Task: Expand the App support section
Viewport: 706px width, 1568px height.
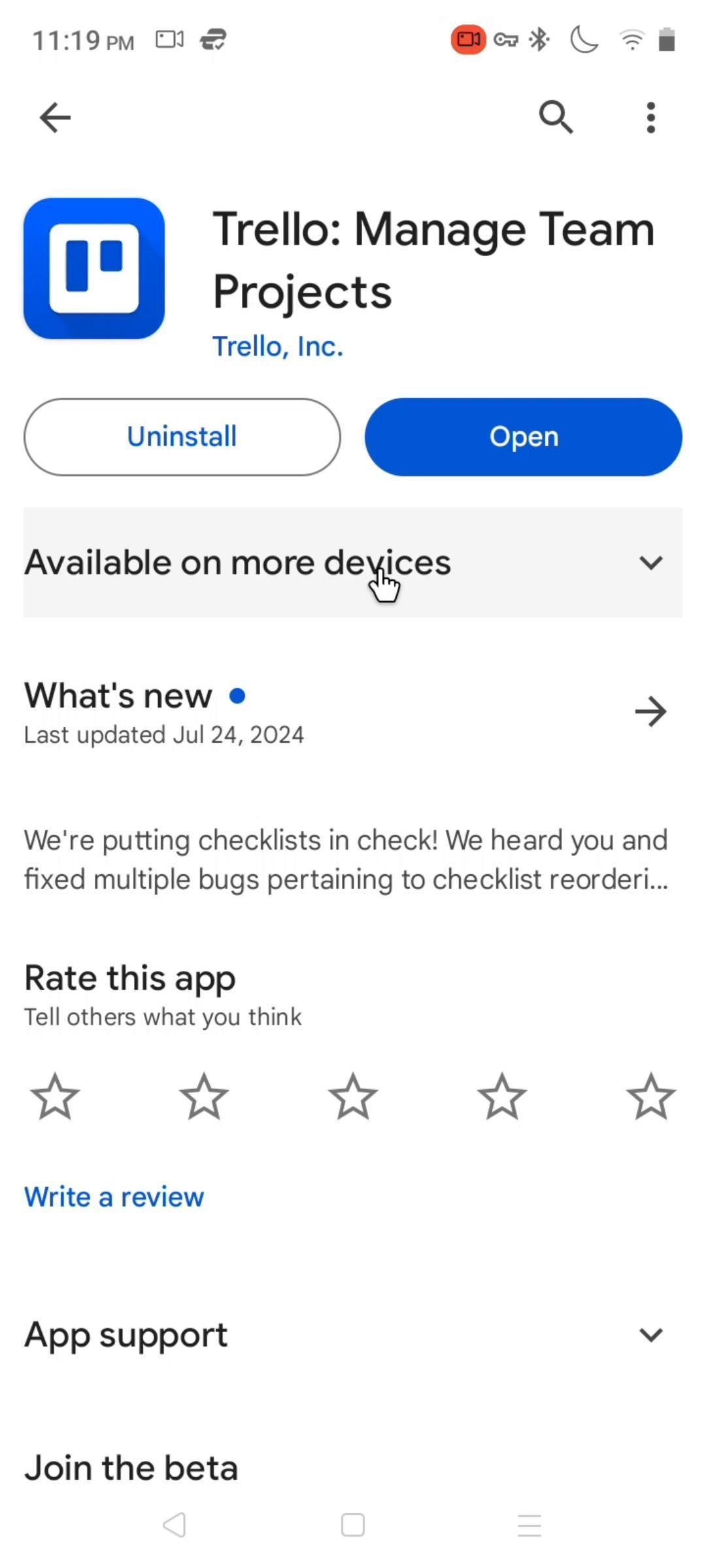Action: [x=650, y=1335]
